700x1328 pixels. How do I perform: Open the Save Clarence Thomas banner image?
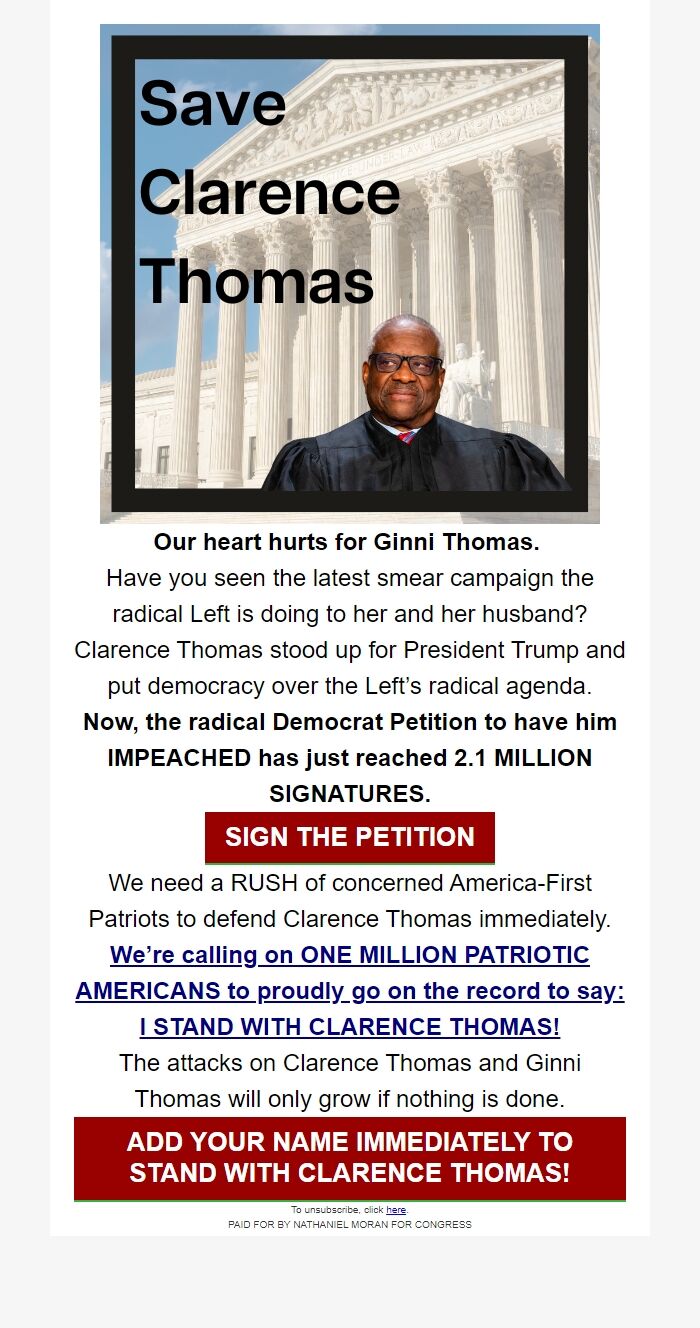click(349, 273)
